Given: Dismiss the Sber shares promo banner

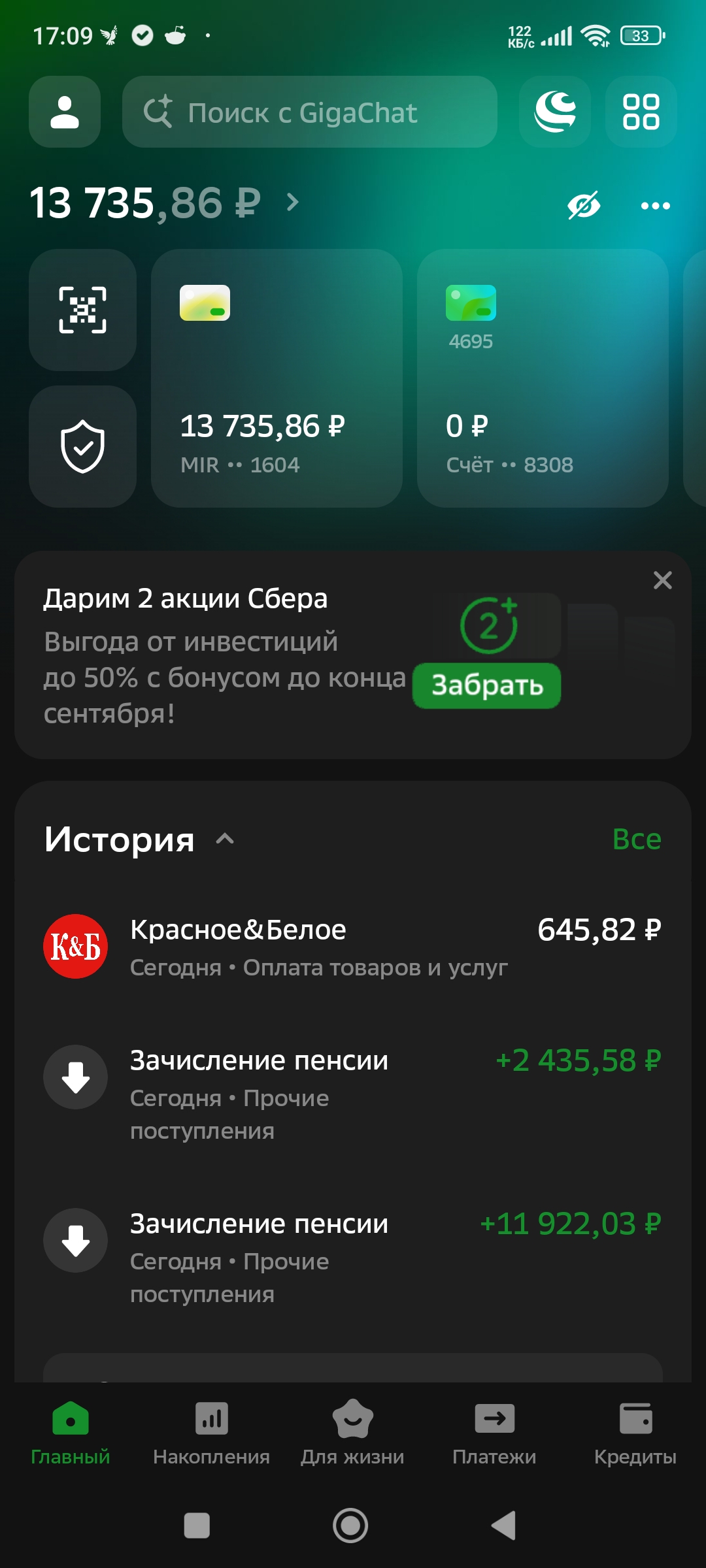Looking at the screenshot, I should pyautogui.click(x=662, y=580).
